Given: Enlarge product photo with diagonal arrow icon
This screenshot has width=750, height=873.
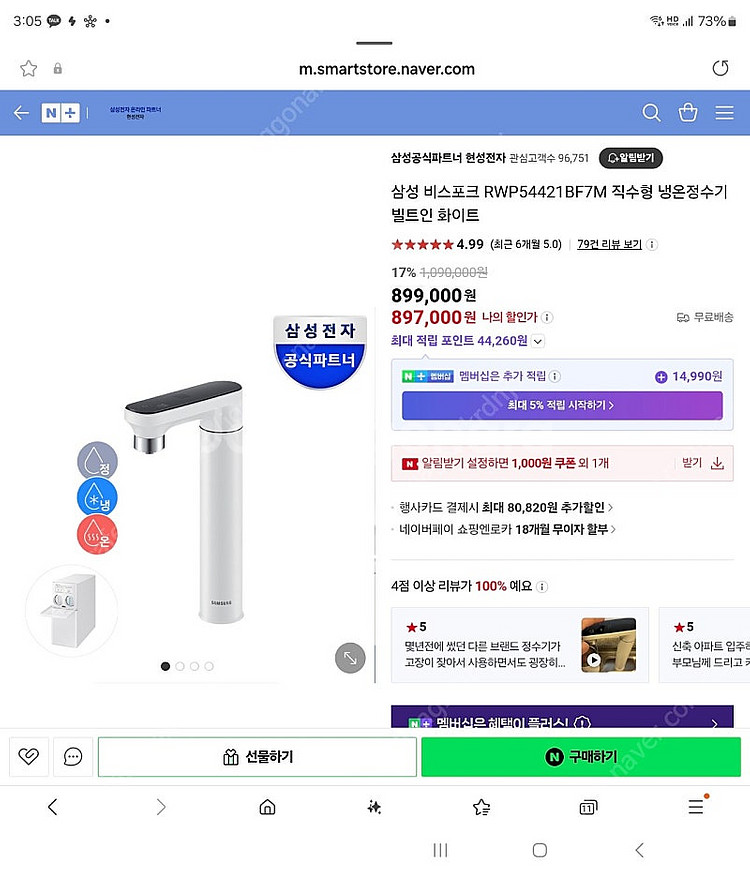Looking at the screenshot, I should coord(350,659).
